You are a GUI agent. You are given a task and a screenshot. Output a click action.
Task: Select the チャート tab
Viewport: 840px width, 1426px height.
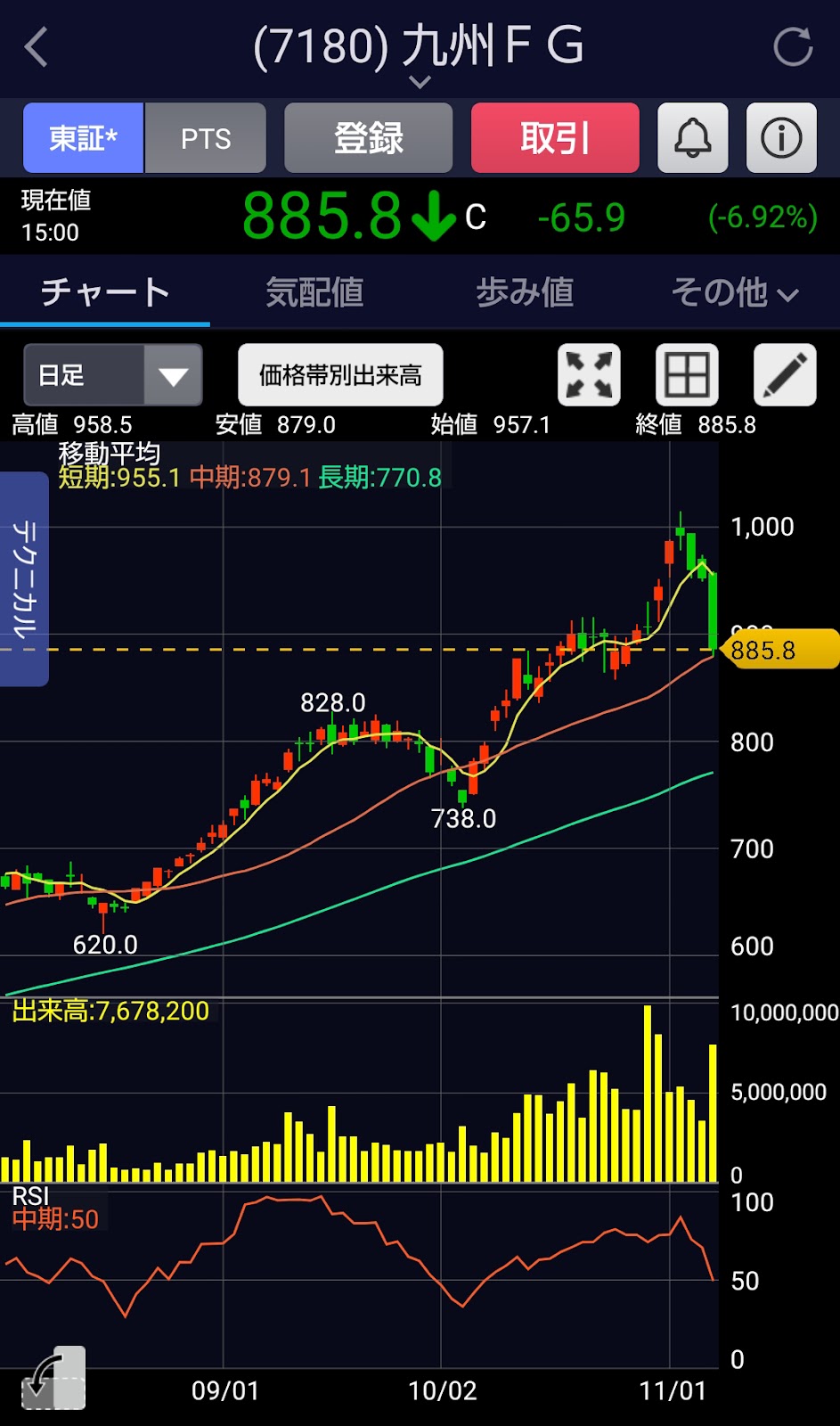pos(105,292)
